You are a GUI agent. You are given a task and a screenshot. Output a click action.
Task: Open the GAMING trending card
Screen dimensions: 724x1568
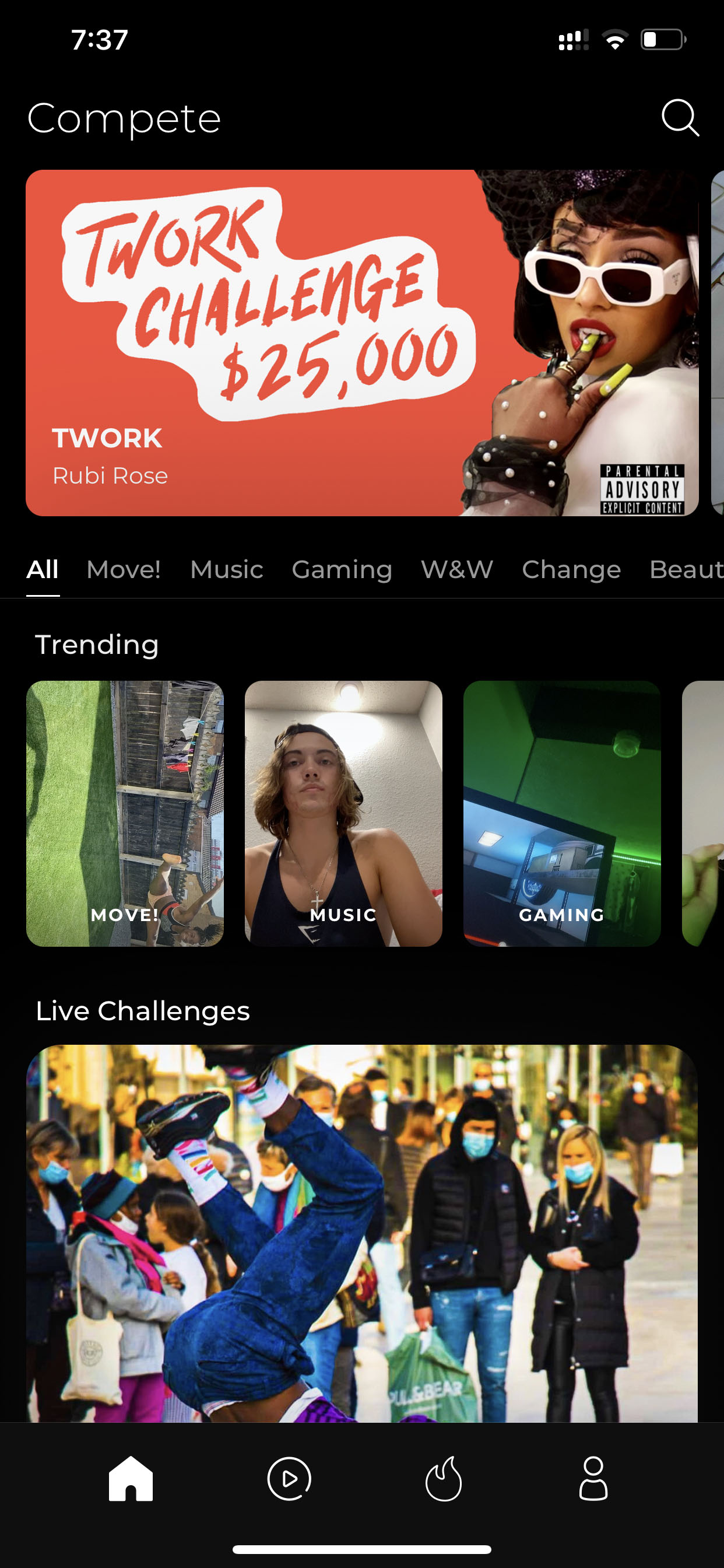pyautogui.click(x=561, y=813)
